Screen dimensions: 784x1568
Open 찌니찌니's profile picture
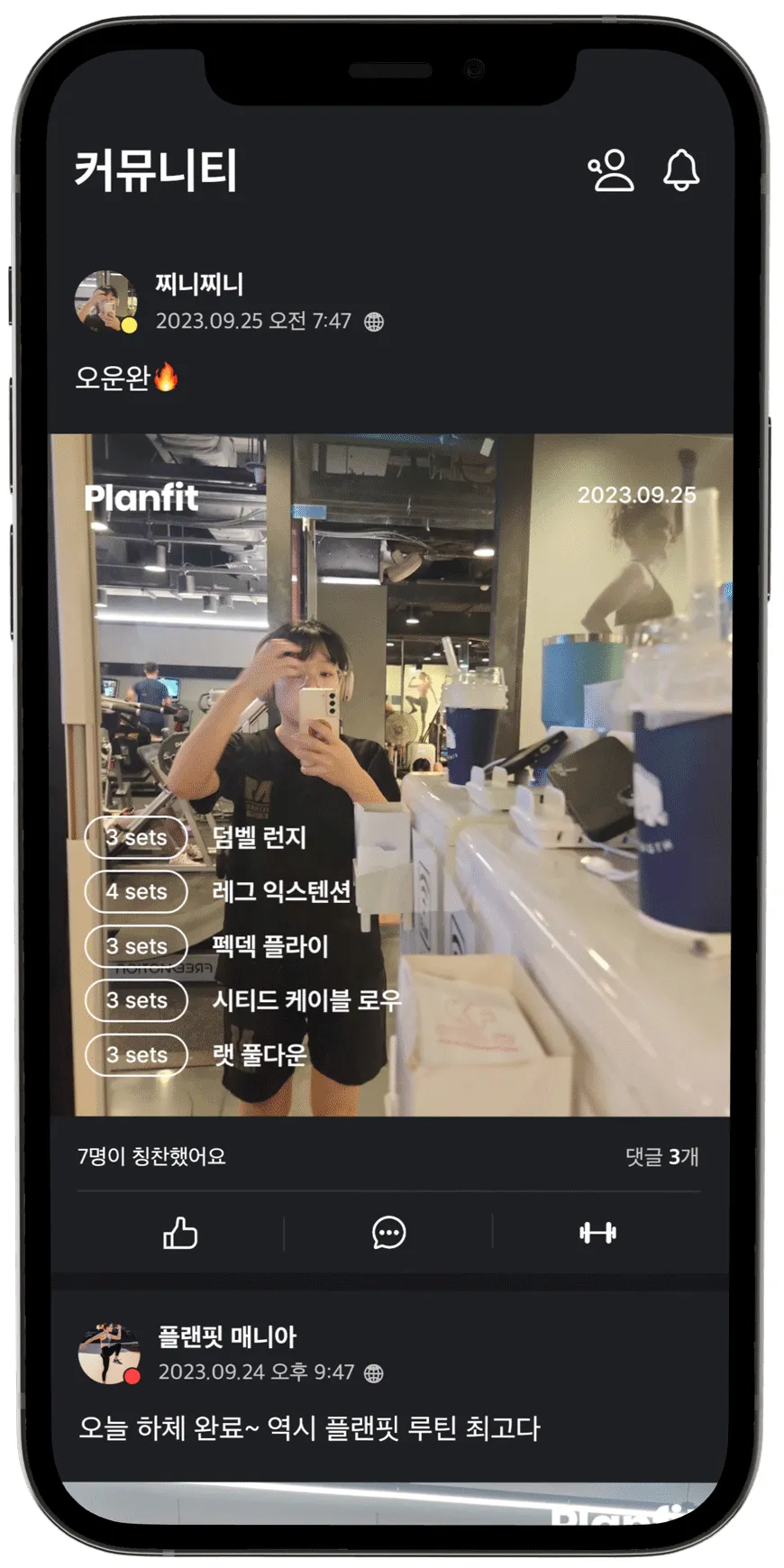(x=105, y=301)
